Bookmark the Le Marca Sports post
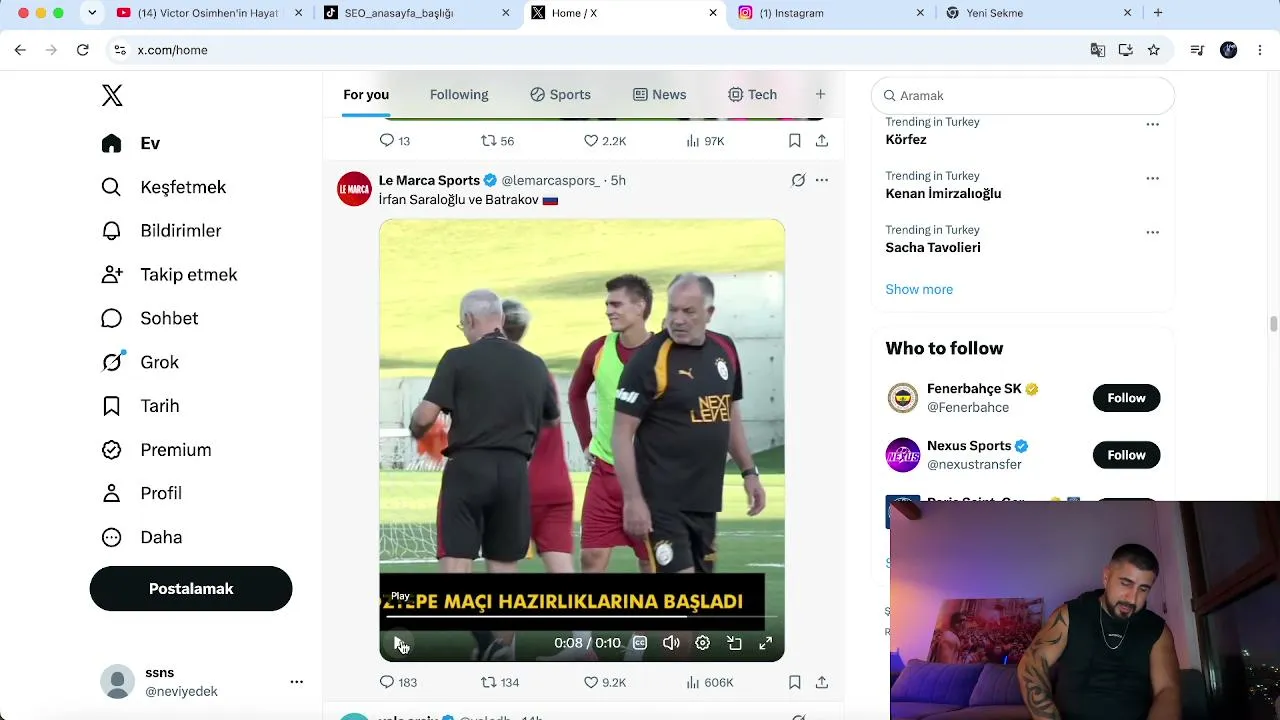 [794, 682]
